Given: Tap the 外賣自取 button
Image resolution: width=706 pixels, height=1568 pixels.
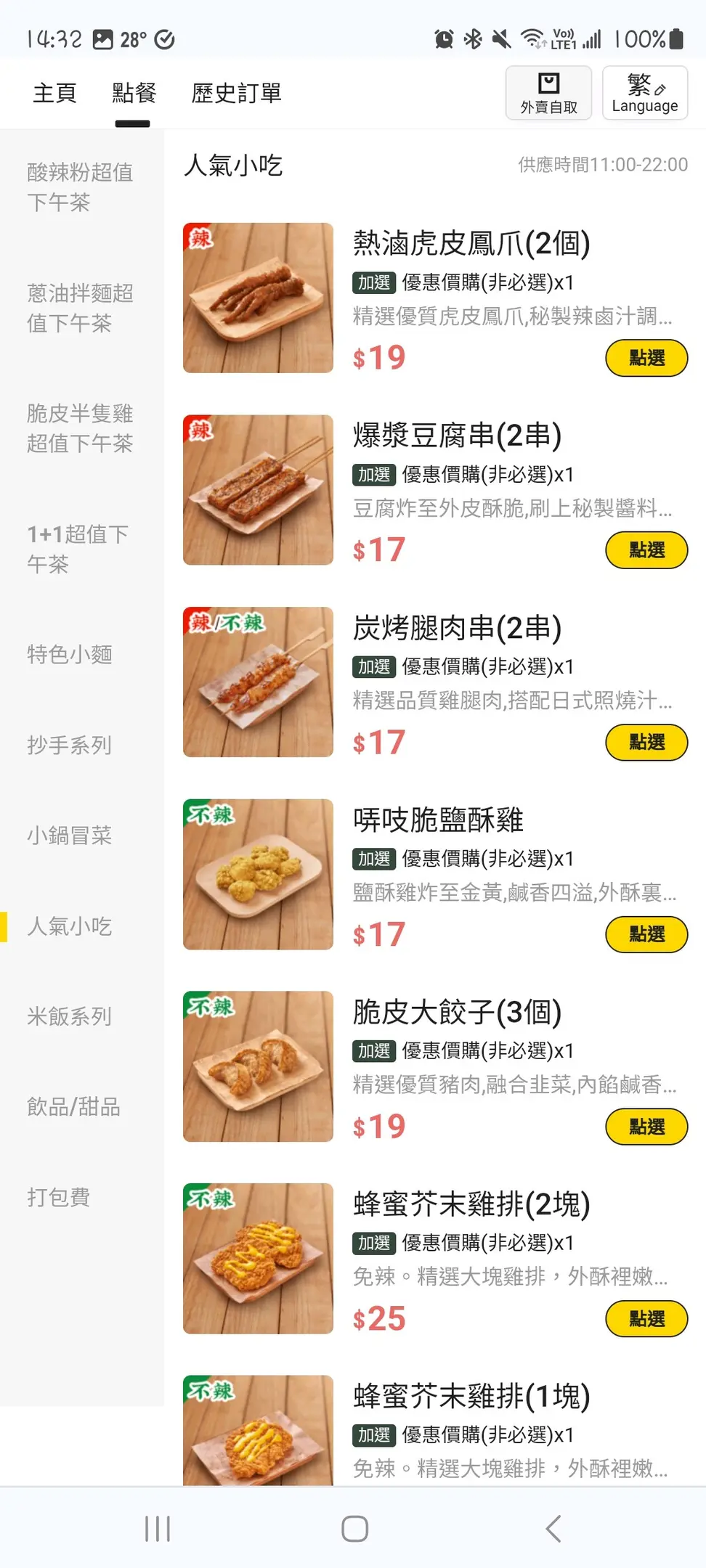Looking at the screenshot, I should pos(548,93).
